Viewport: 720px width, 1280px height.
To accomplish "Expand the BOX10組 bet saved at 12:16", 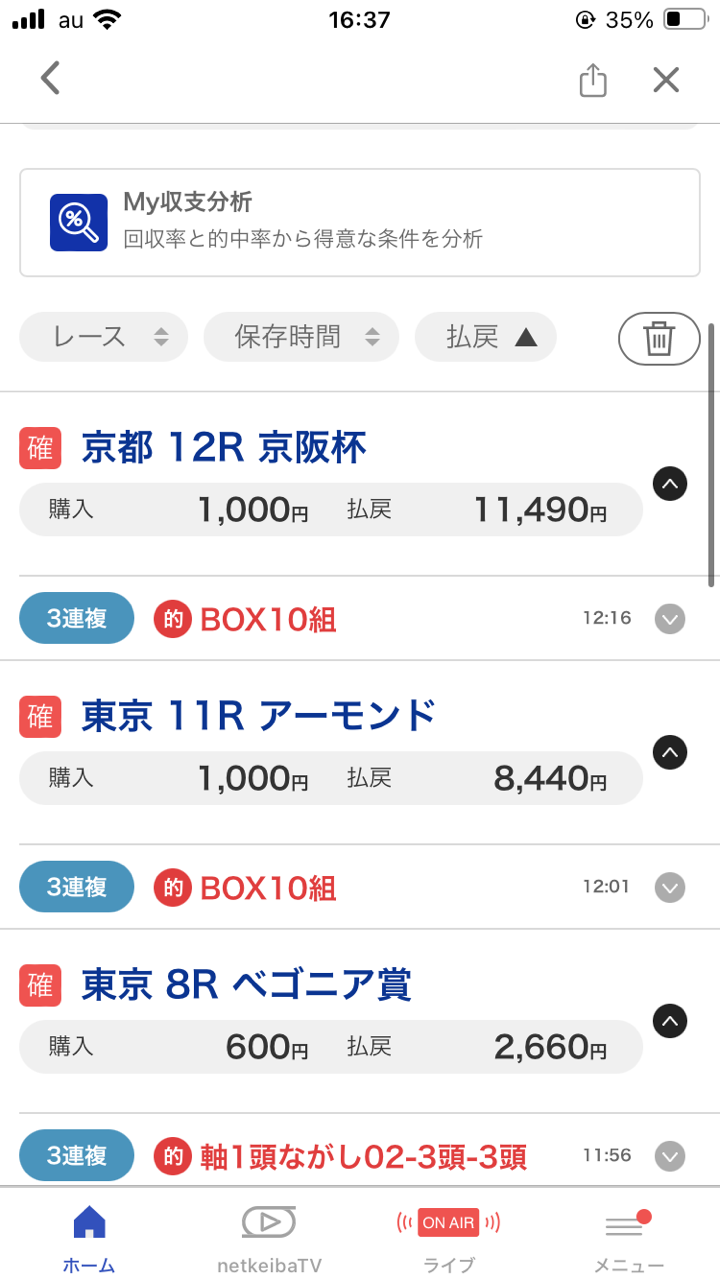I will [x=670, y=619].
